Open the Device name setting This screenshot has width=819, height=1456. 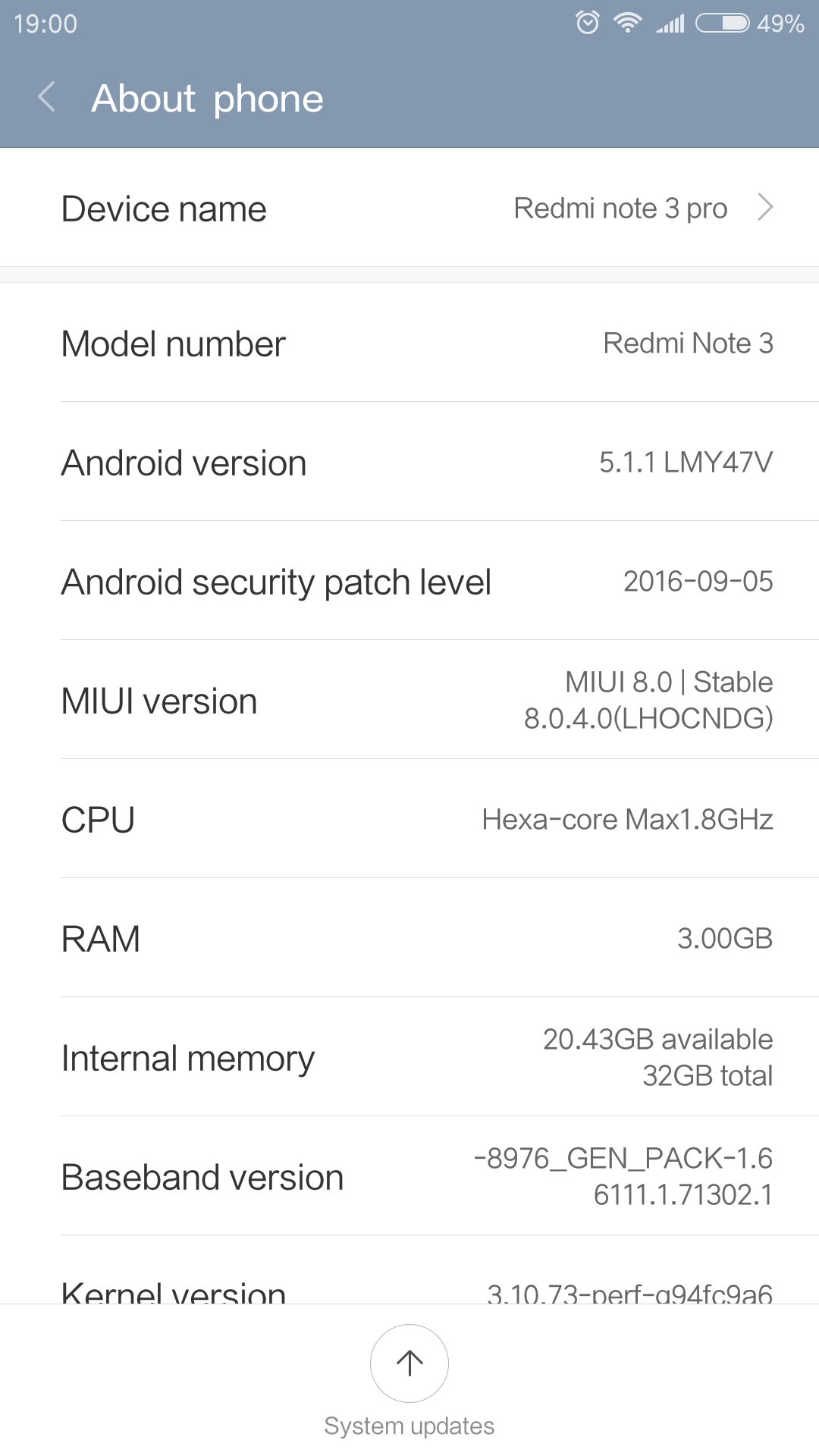409,208
